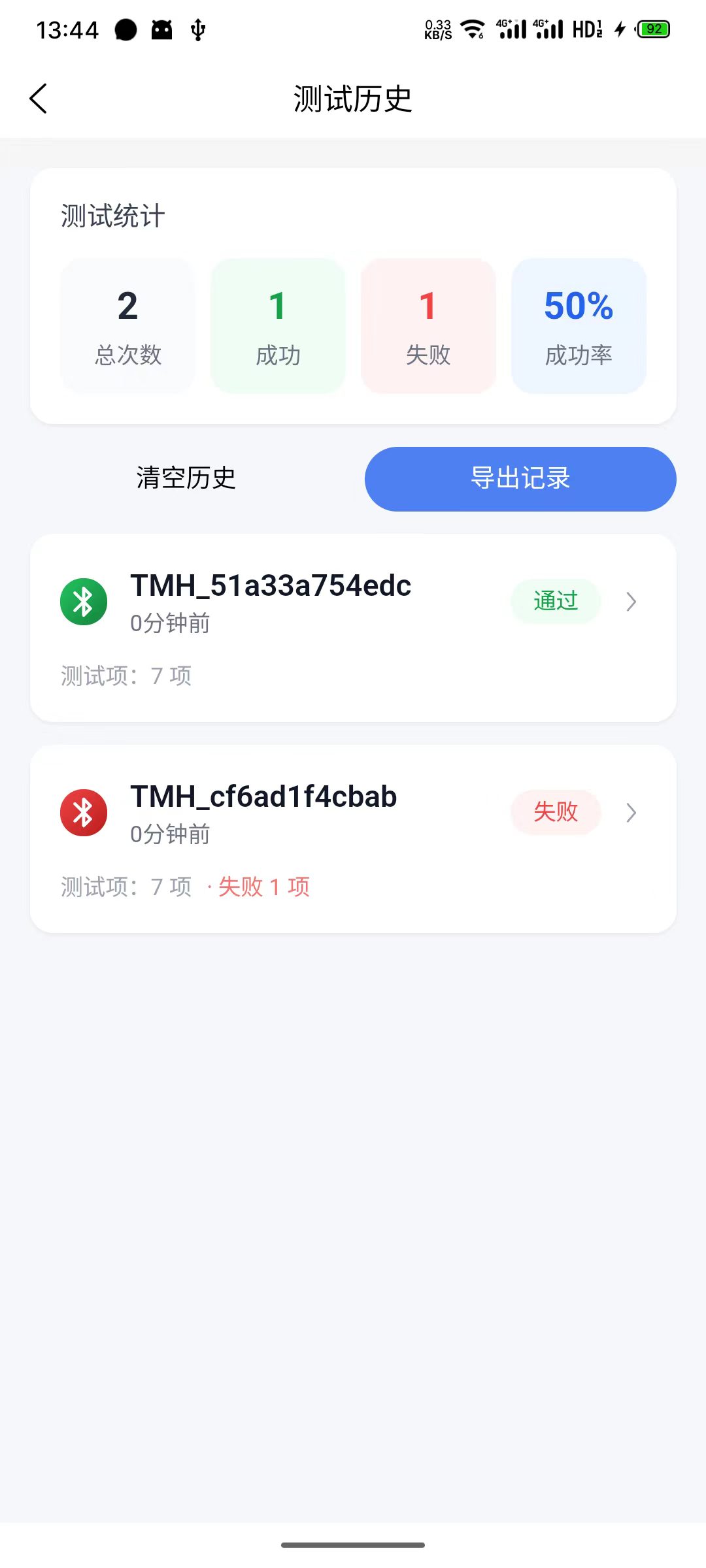This screenshot has width=706, height=1568.
Task: Expand details for TMH_51a33a754edc via chevron
Action: (630, 602)
